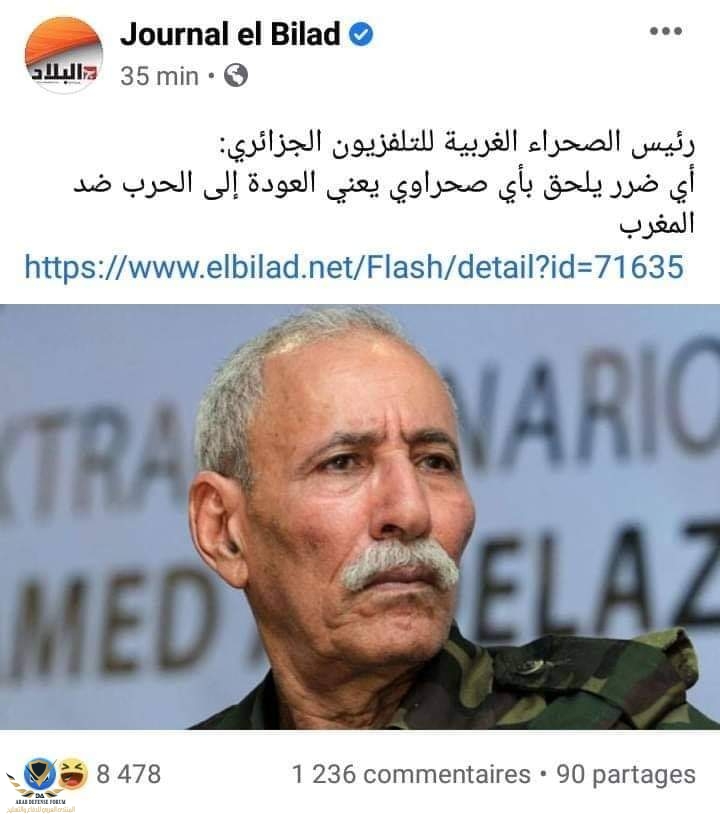The image size is (720, 815).
Task: Open the 1 236 commentaires list
Action: coord(410,773)
